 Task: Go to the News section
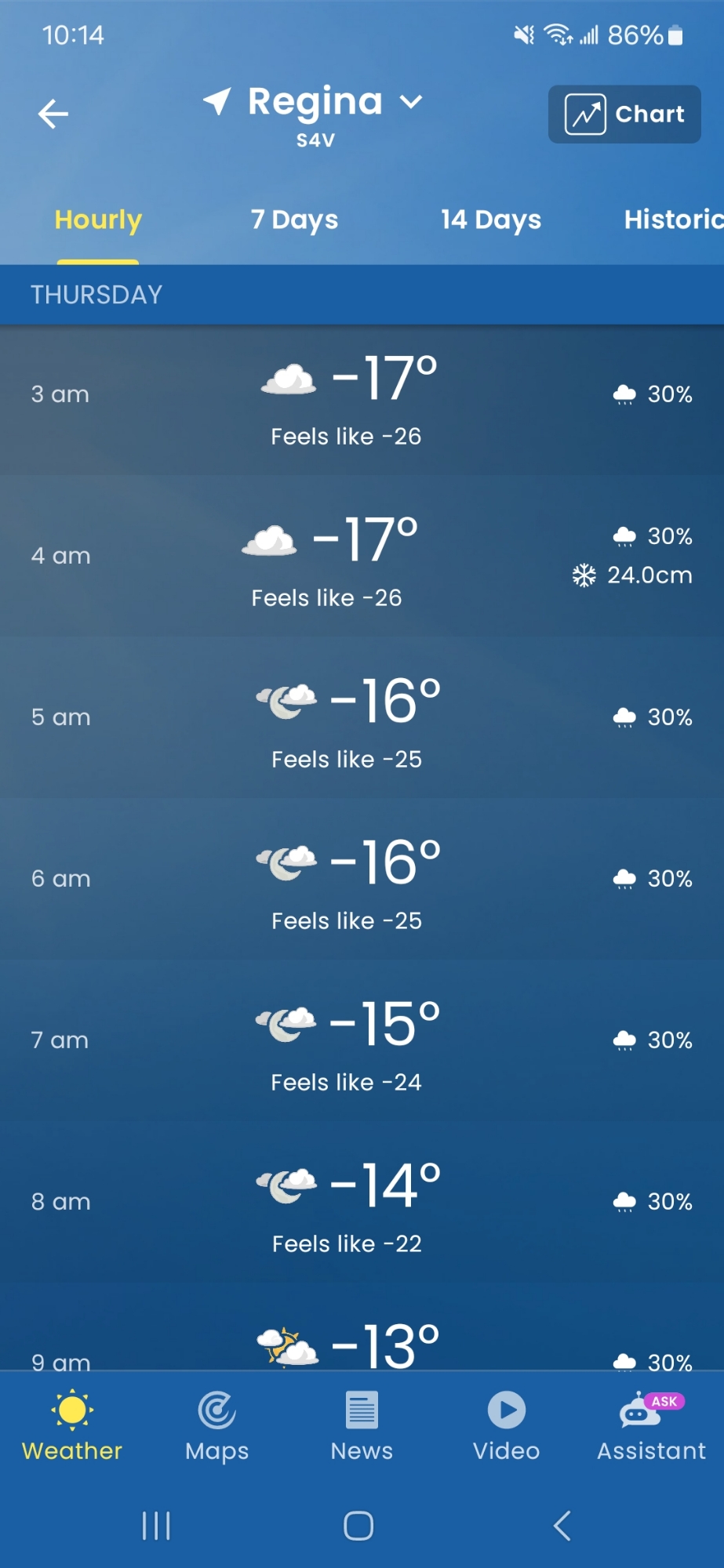pos(362,1427)
